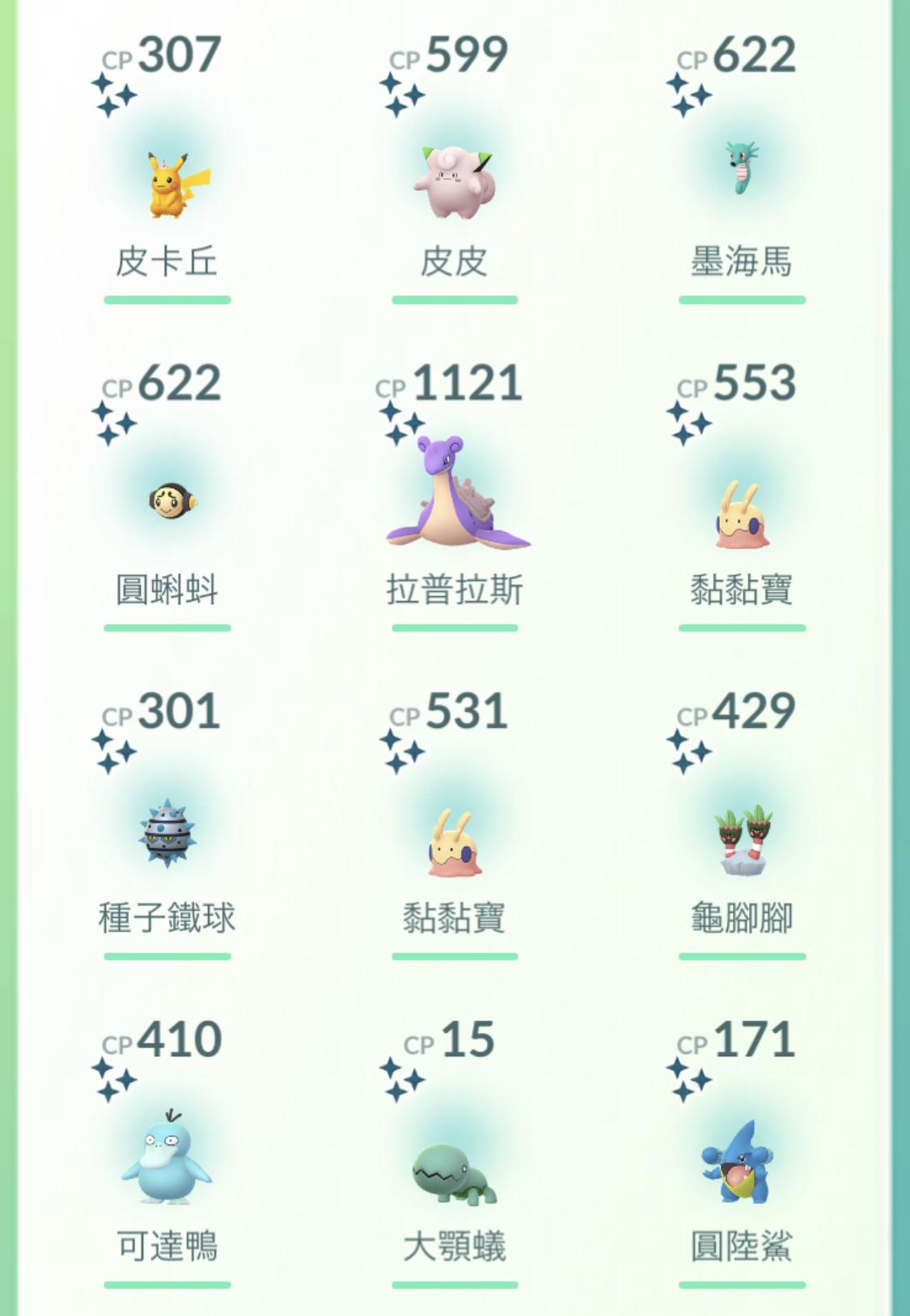Select the CP15 大顎蟻 Pokémon
Viewport: 910px width, 1316px height.
point(454,1173)
